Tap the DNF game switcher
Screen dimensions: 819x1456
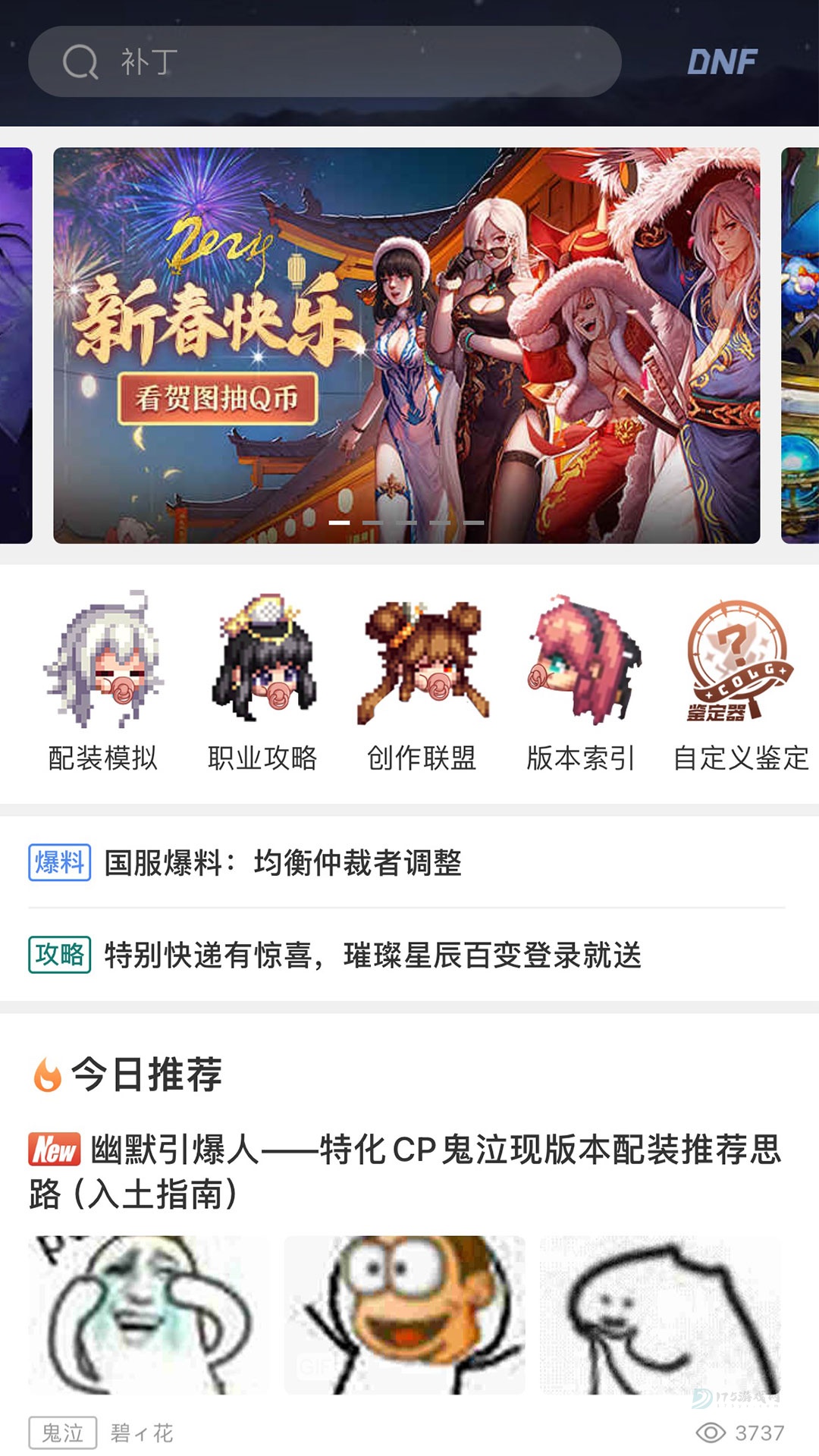pos(721,62)
